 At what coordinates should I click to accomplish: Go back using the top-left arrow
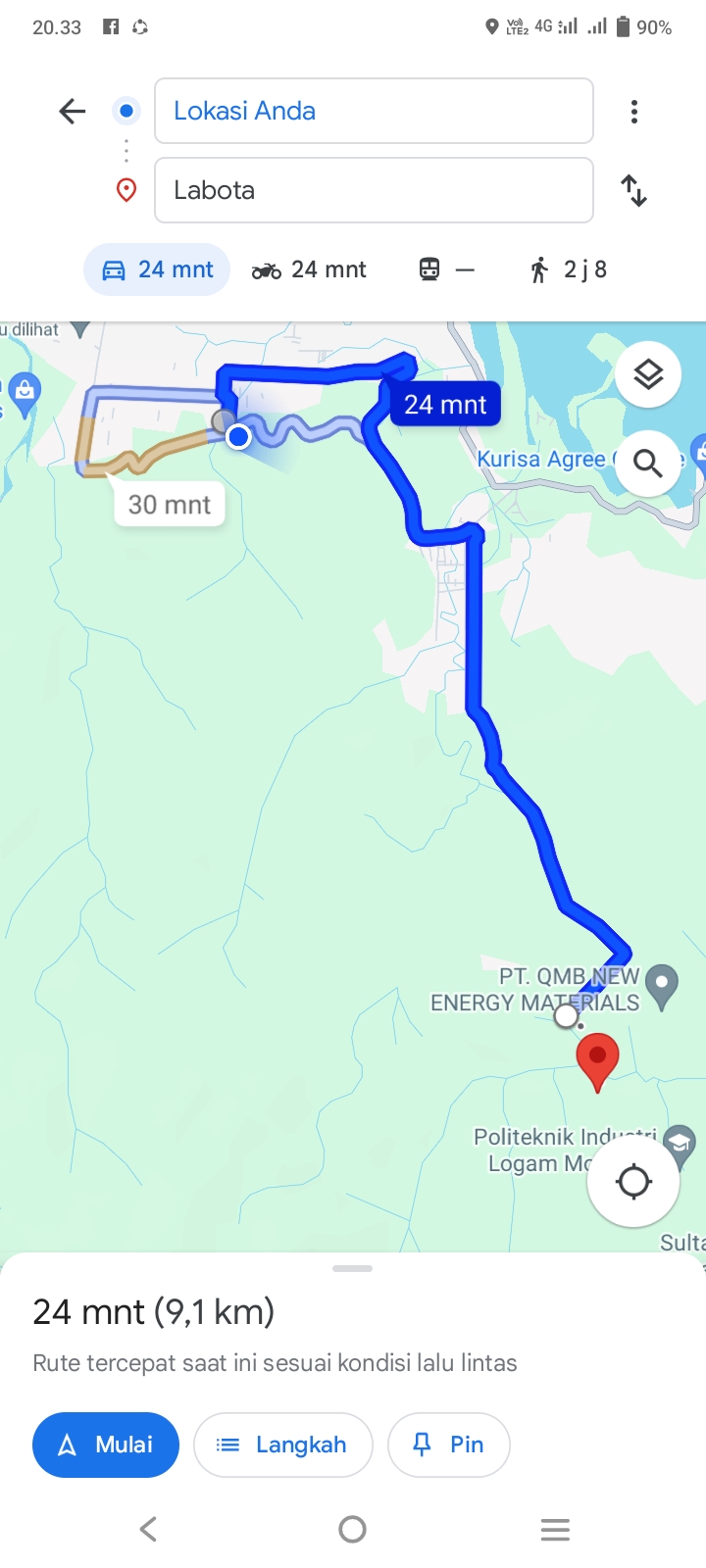tap(73, 112)
